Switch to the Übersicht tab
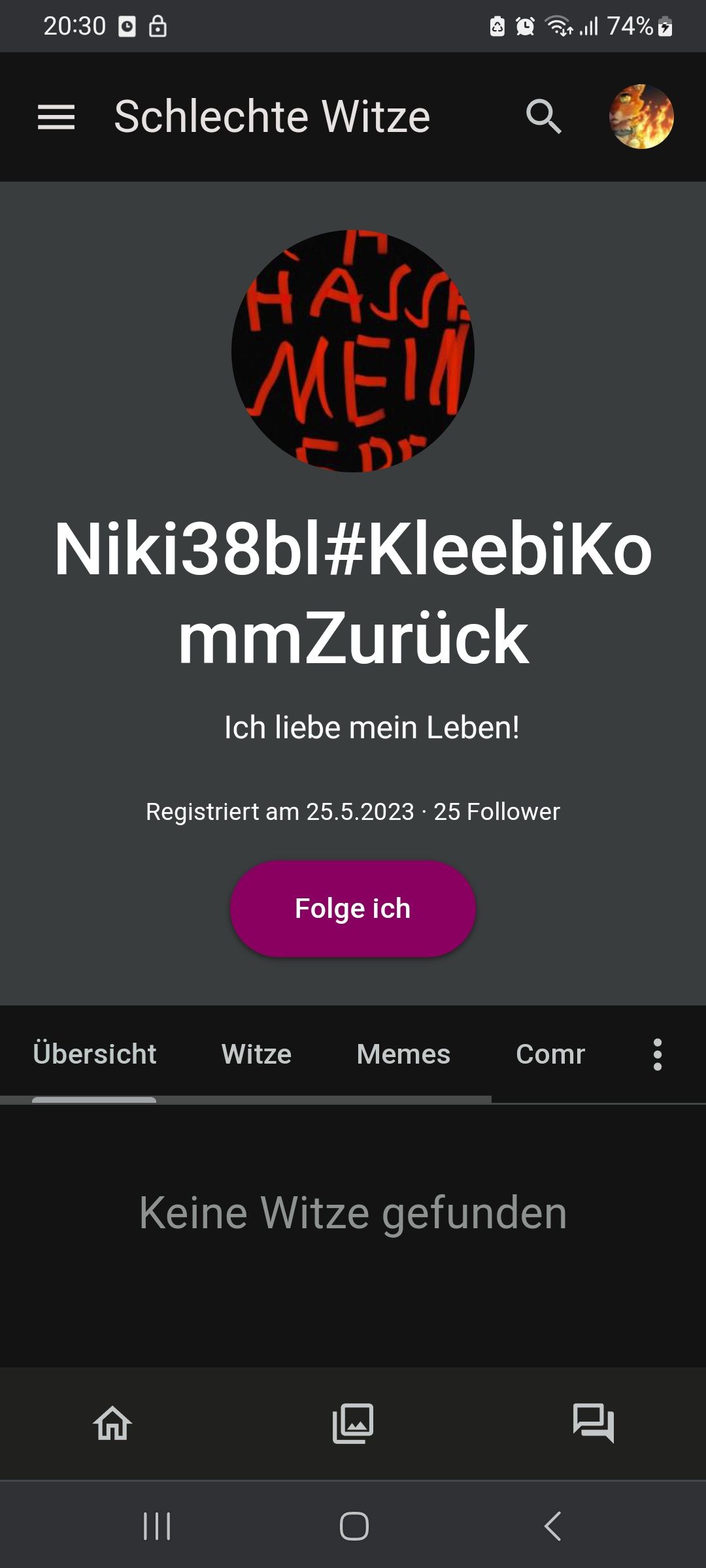The width and height of the screenshot is (706, 1568). [95, 1054]
